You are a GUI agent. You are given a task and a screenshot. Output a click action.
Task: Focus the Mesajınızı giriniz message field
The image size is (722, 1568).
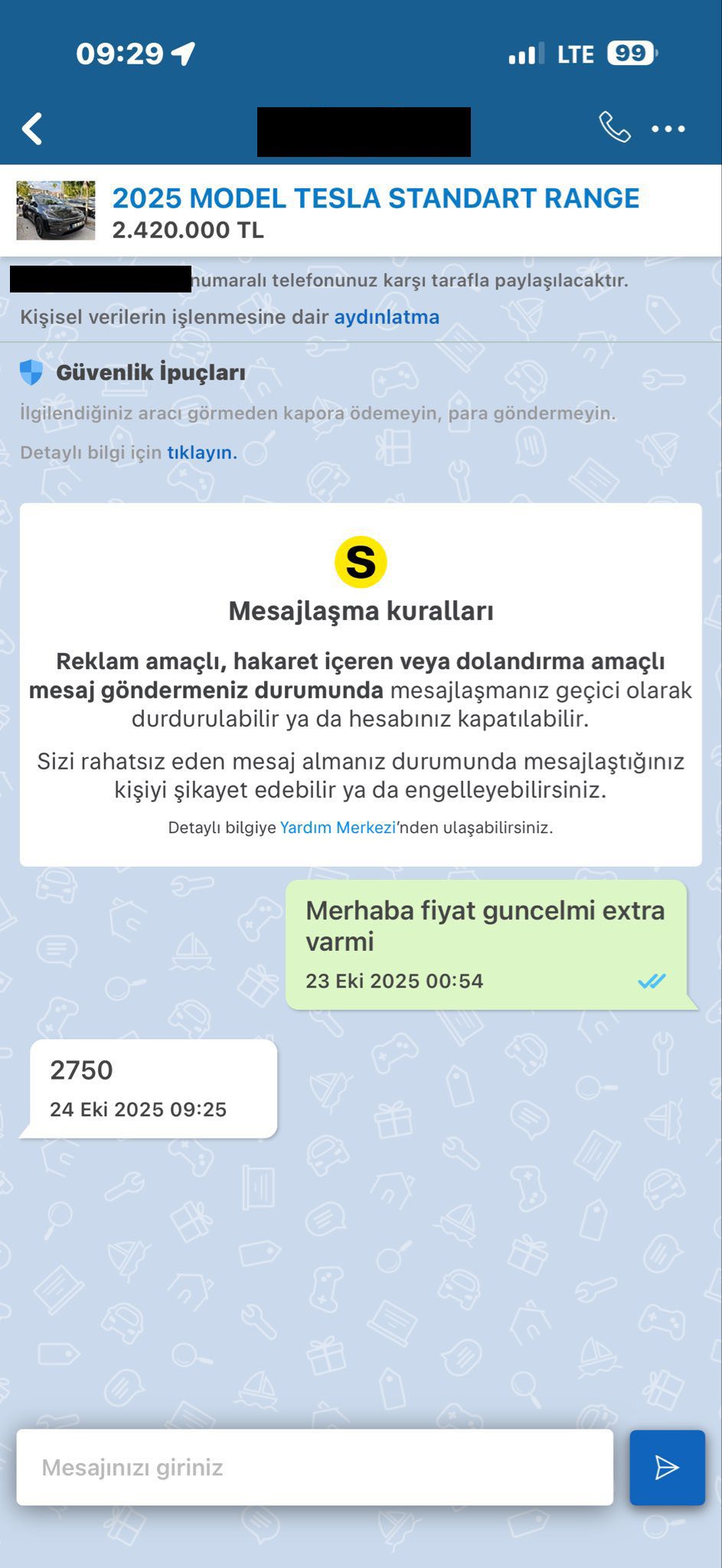[315, 1467]
